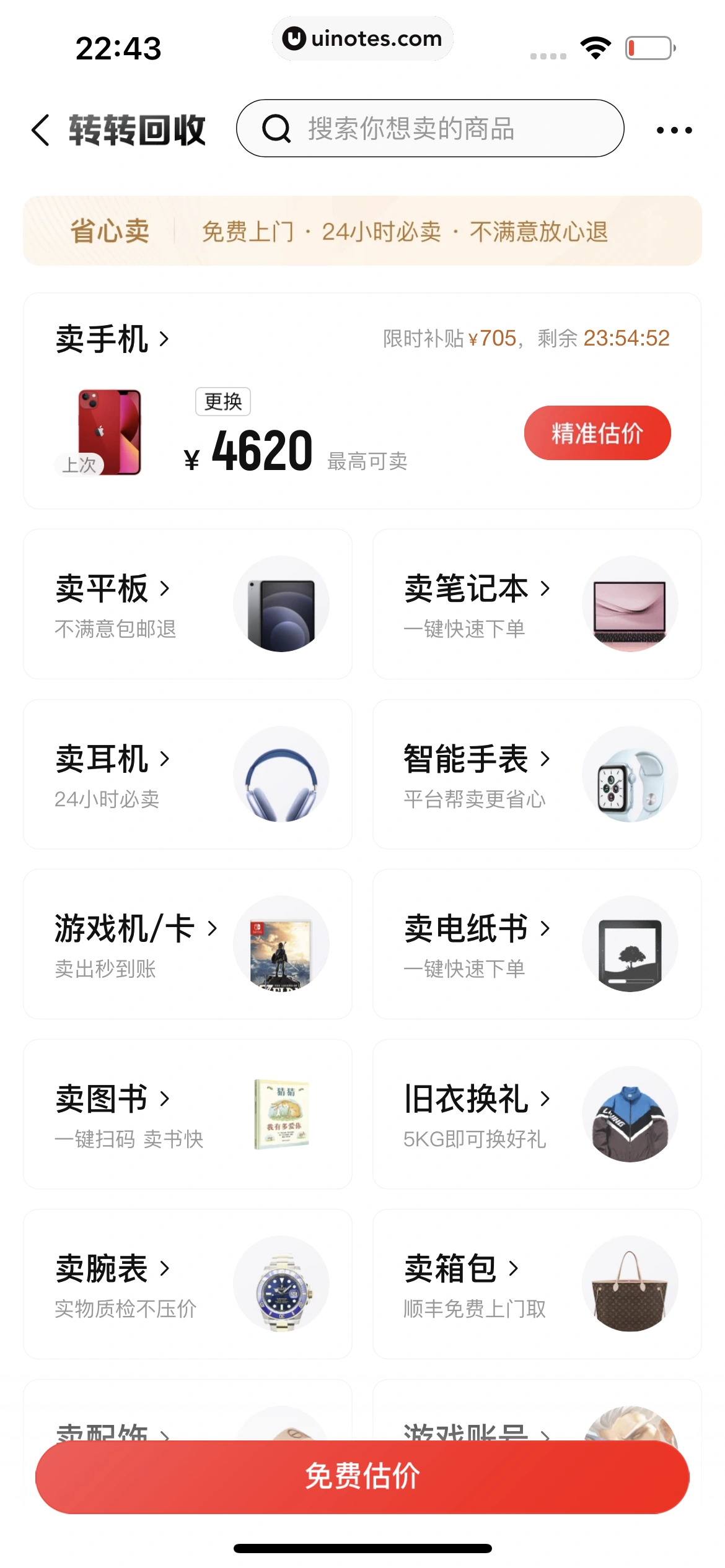This screenshot has width=725, height=1568.
Task: Tap the picture book icon beside 卖图书
Action: (x=281, y=1114)
